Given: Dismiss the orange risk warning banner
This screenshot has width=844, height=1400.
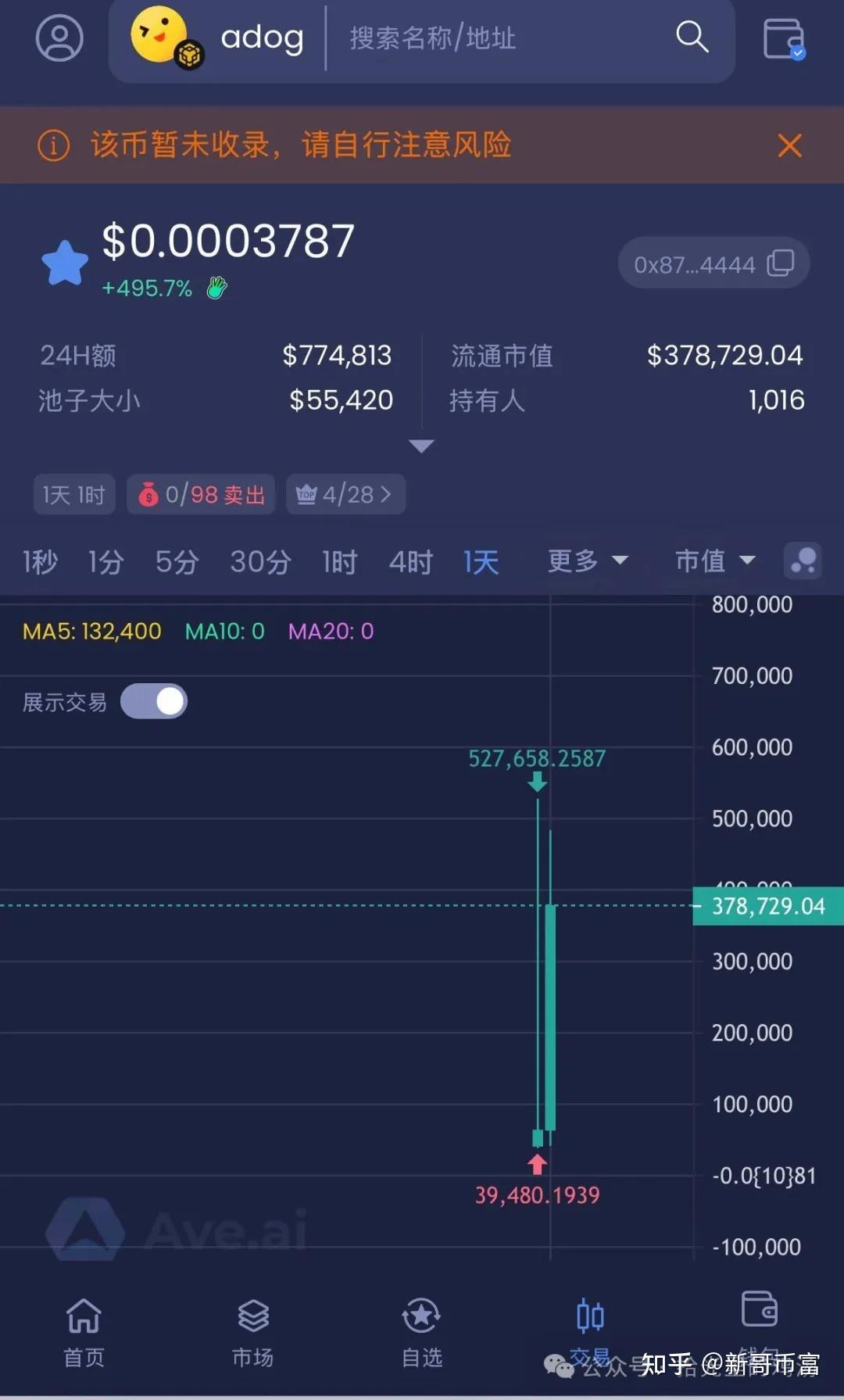Looking at the screenshot, I should click(x=789, y=145).
